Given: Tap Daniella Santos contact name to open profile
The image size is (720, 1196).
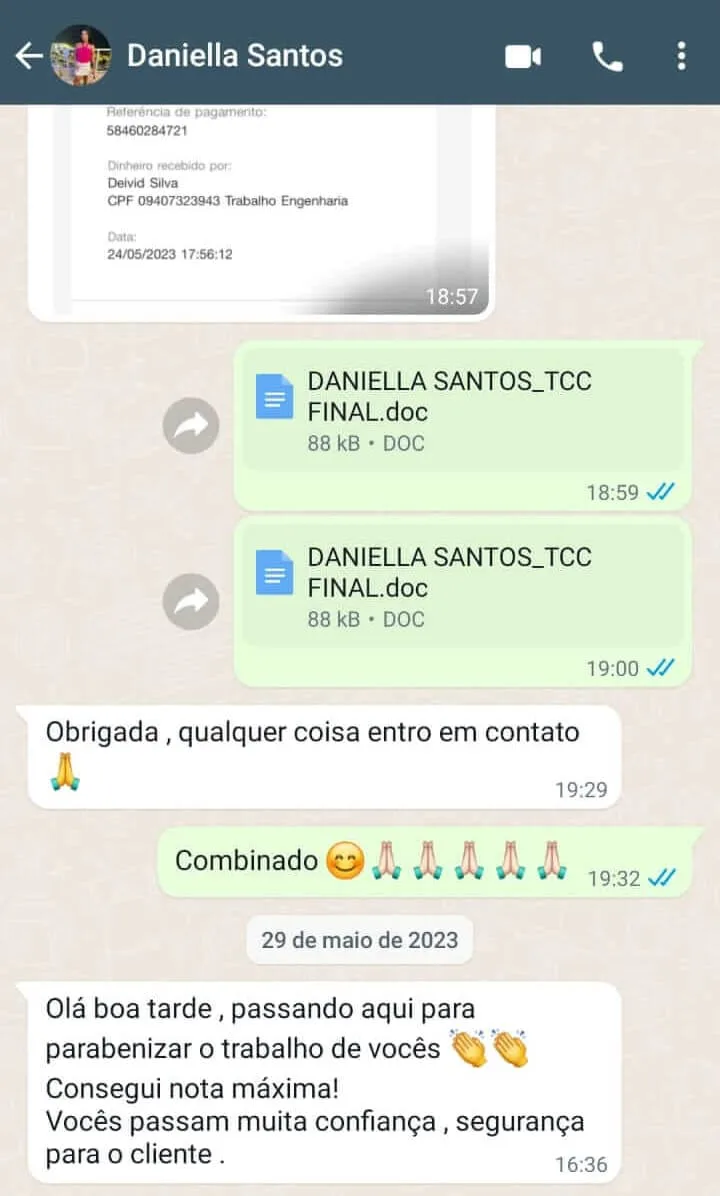Looking at the screenshot, I should pos(235,57).
